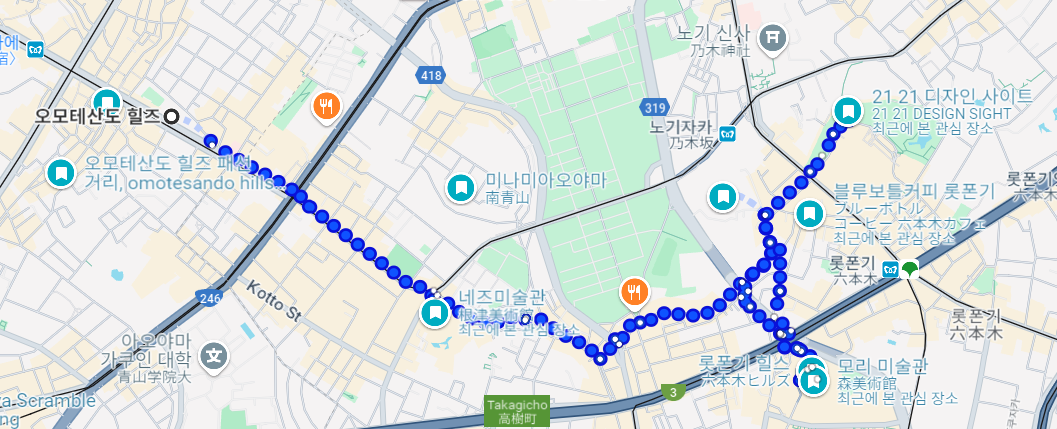Select the restaurant pin beside the green cemetery

[634, 292]
